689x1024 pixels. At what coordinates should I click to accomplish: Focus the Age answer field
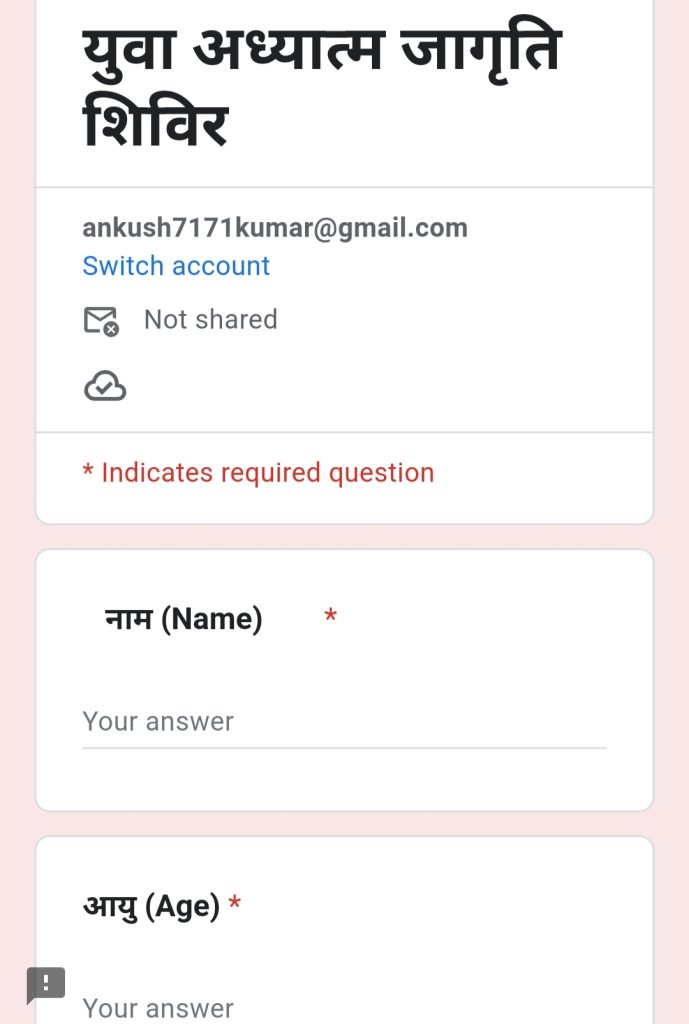(343, 1007)
